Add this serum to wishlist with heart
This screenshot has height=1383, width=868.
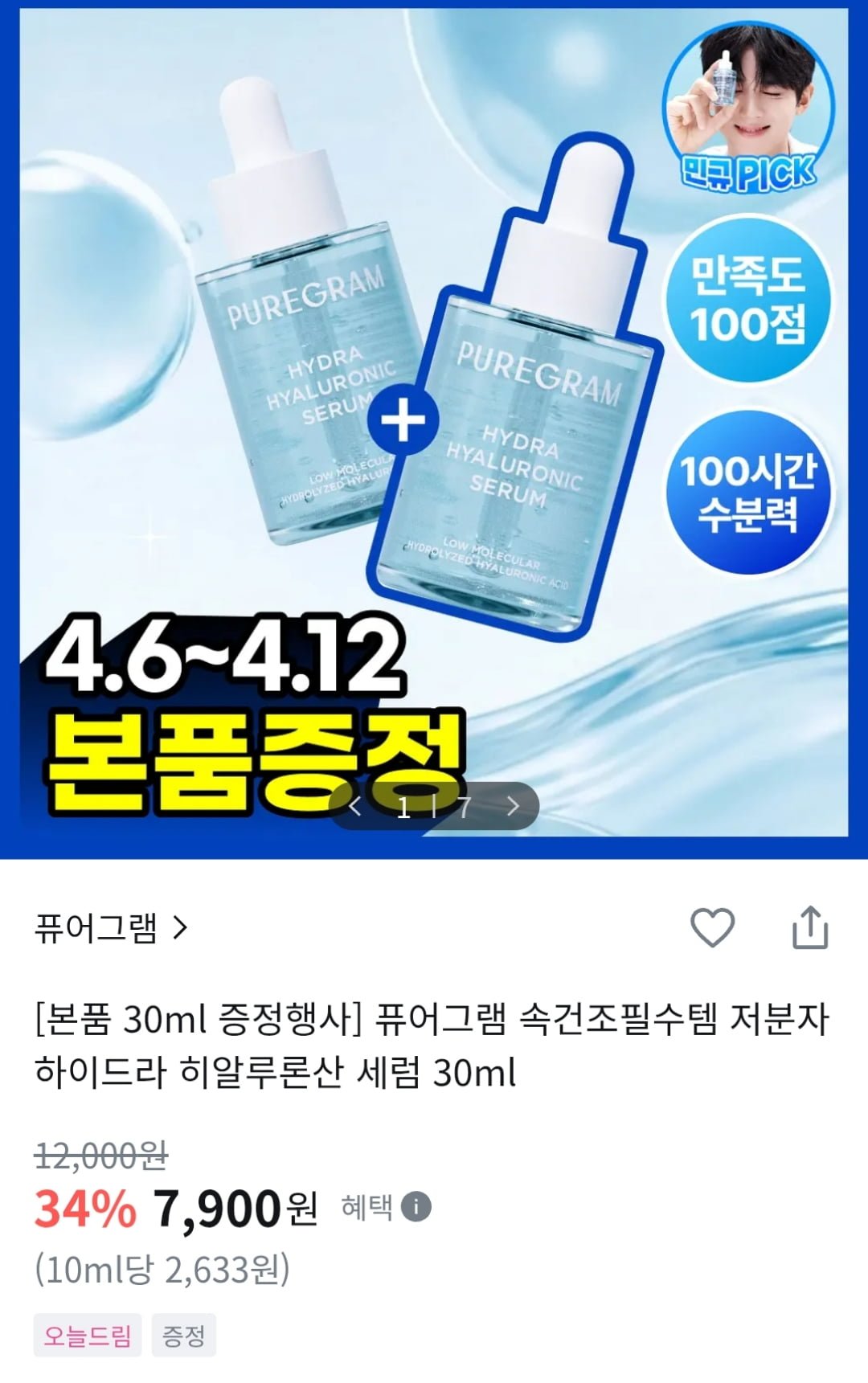(x=712, y=928)
